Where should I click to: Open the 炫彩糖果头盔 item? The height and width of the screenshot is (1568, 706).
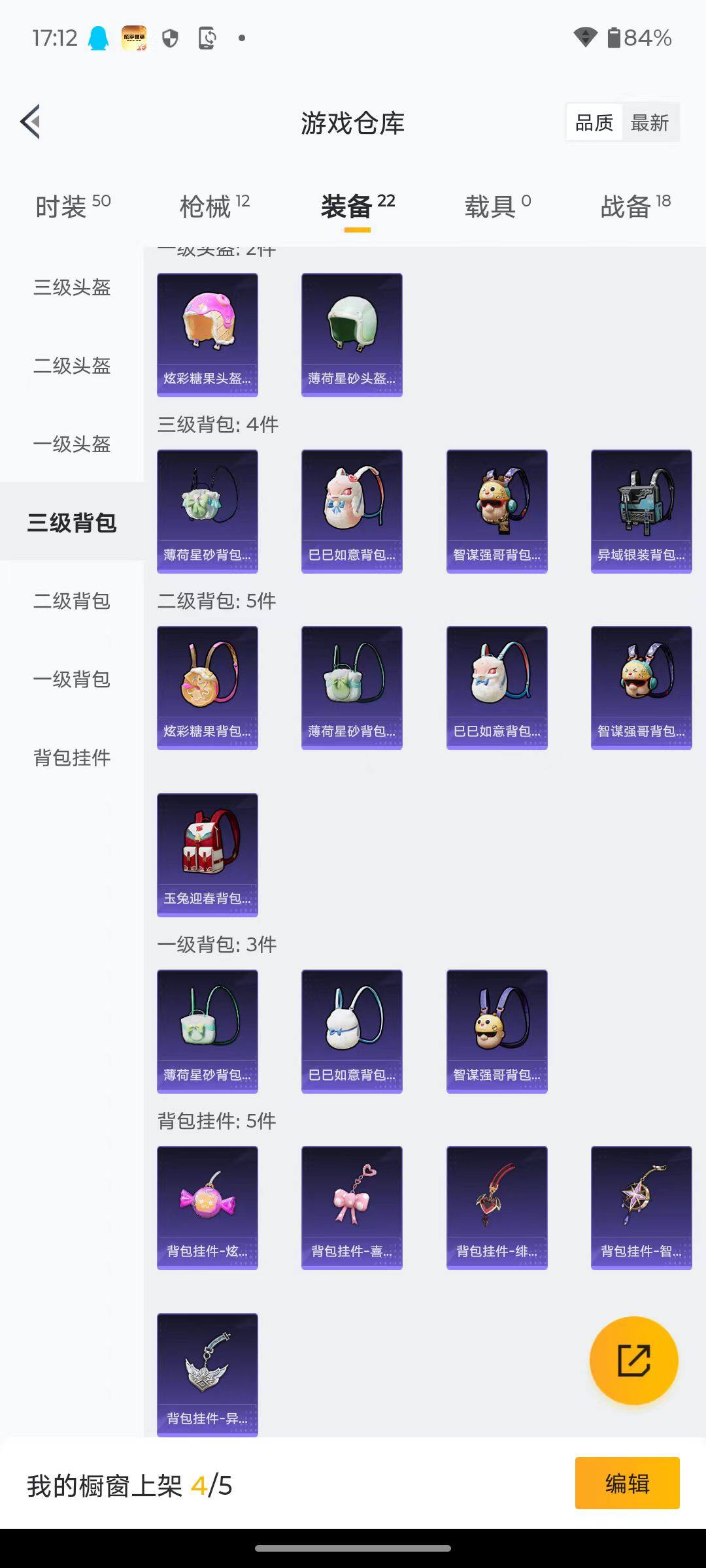(x=207, y=335)
